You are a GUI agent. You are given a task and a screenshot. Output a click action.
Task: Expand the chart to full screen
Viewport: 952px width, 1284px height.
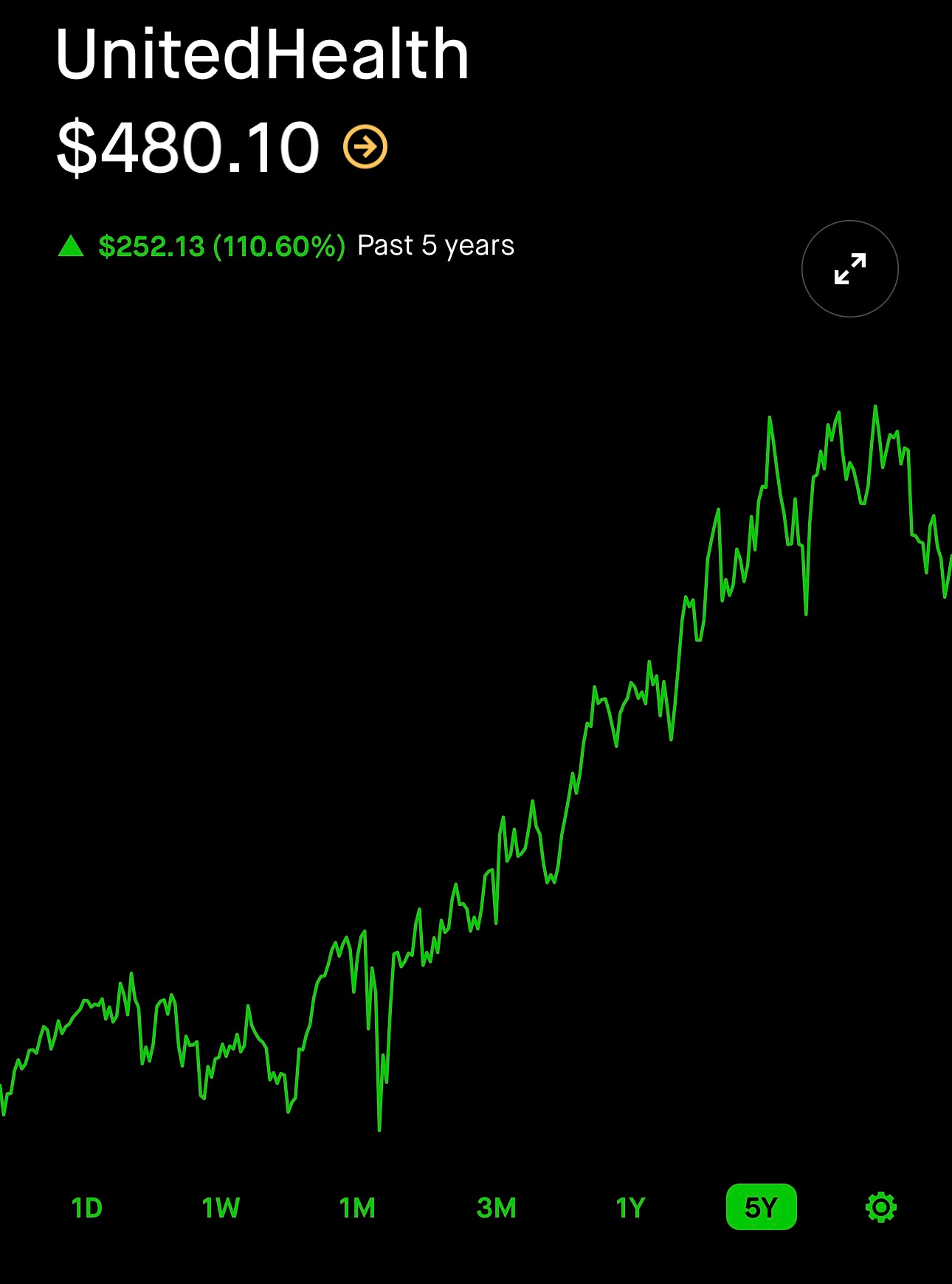[849, 269]
